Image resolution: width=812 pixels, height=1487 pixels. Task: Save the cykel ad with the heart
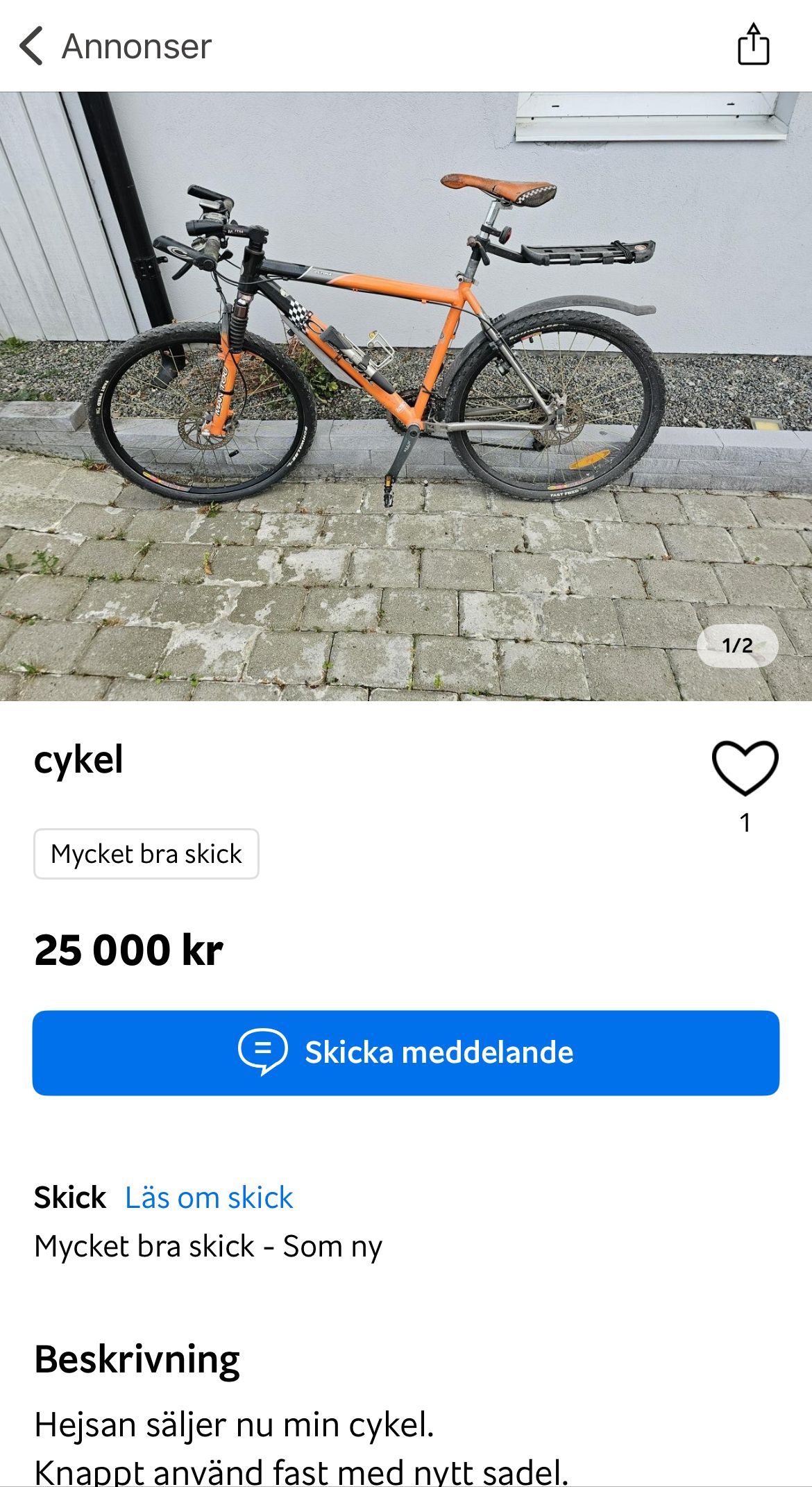[x=745, y=768]
